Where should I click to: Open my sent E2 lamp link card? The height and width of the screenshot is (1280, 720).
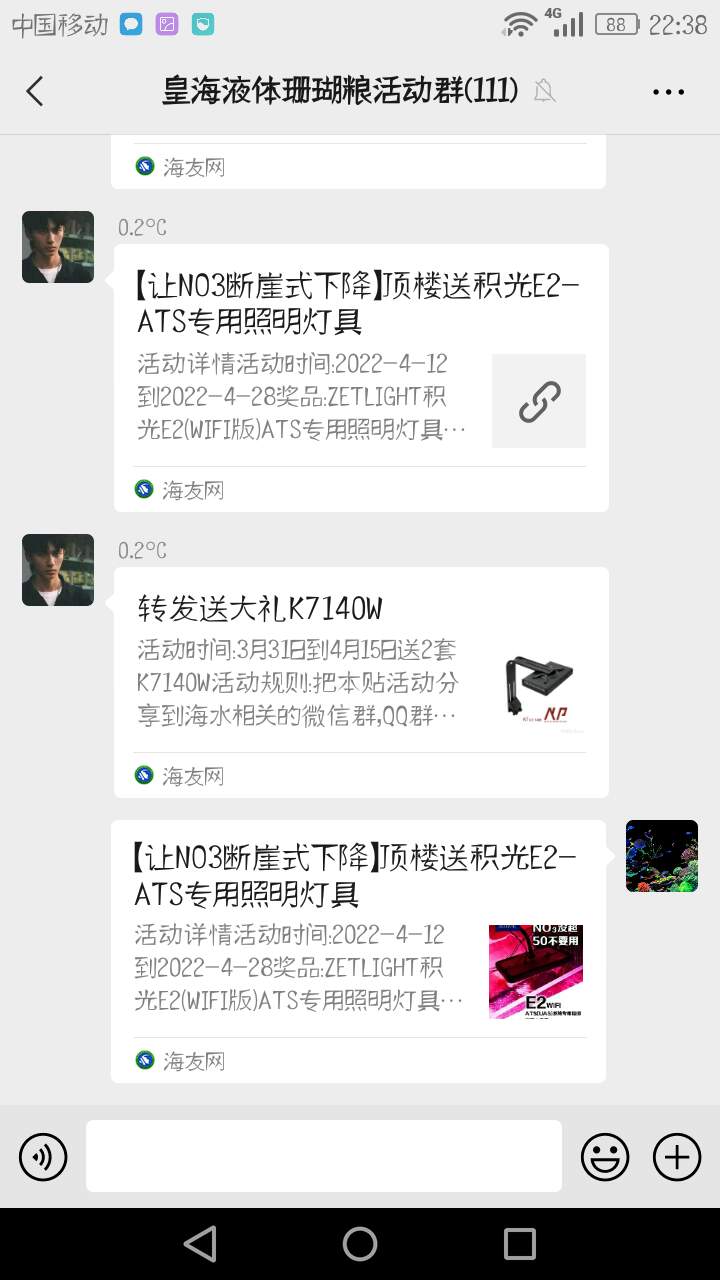tap(358, 950)
